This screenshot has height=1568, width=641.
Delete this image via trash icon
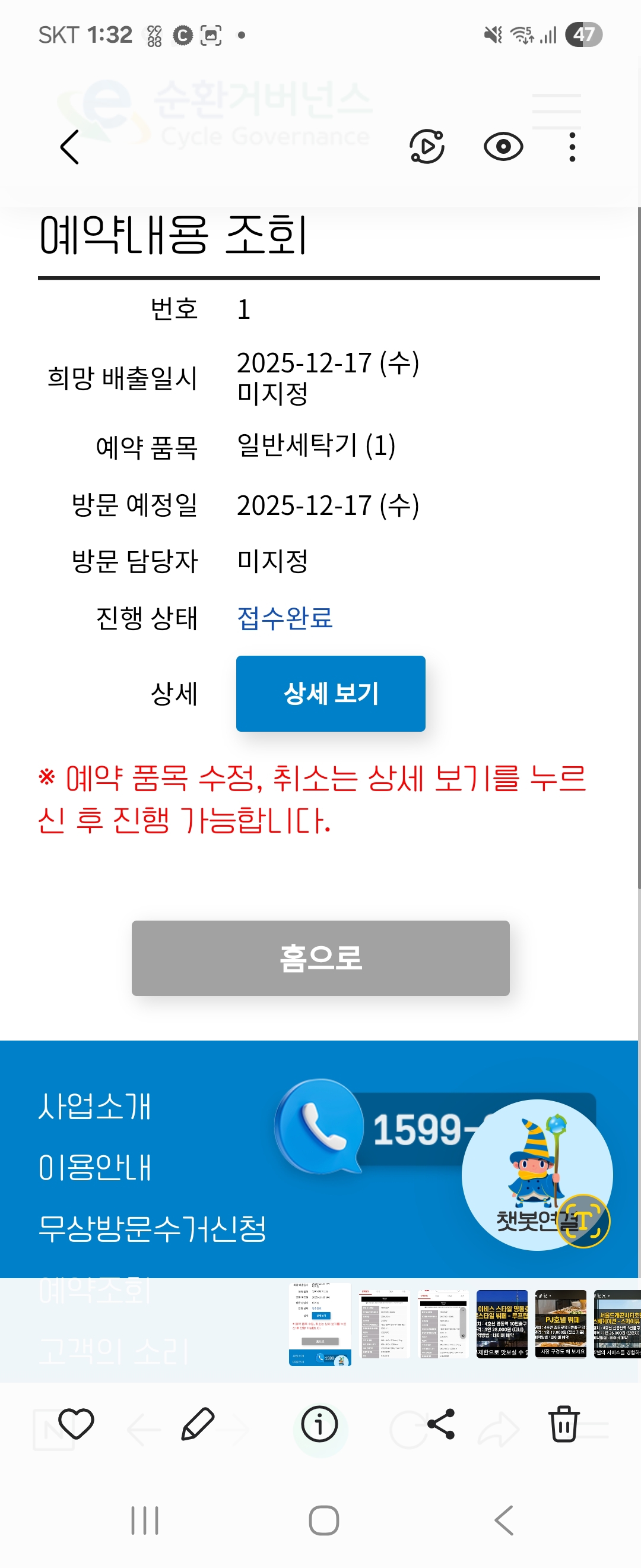tap(564, 1424)
